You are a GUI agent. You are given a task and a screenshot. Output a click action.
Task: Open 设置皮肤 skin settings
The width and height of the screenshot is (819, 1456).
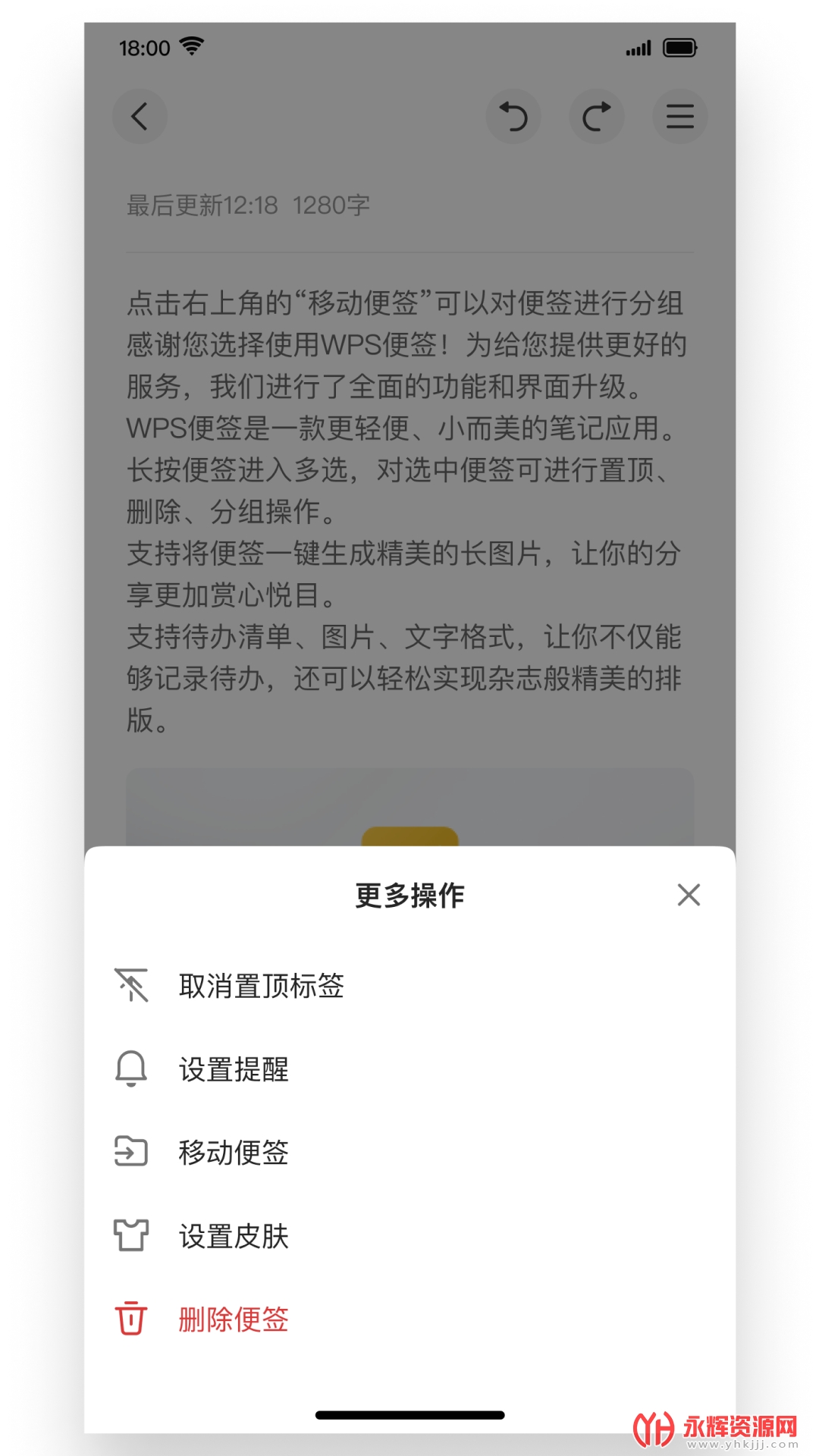[234, 1236]
